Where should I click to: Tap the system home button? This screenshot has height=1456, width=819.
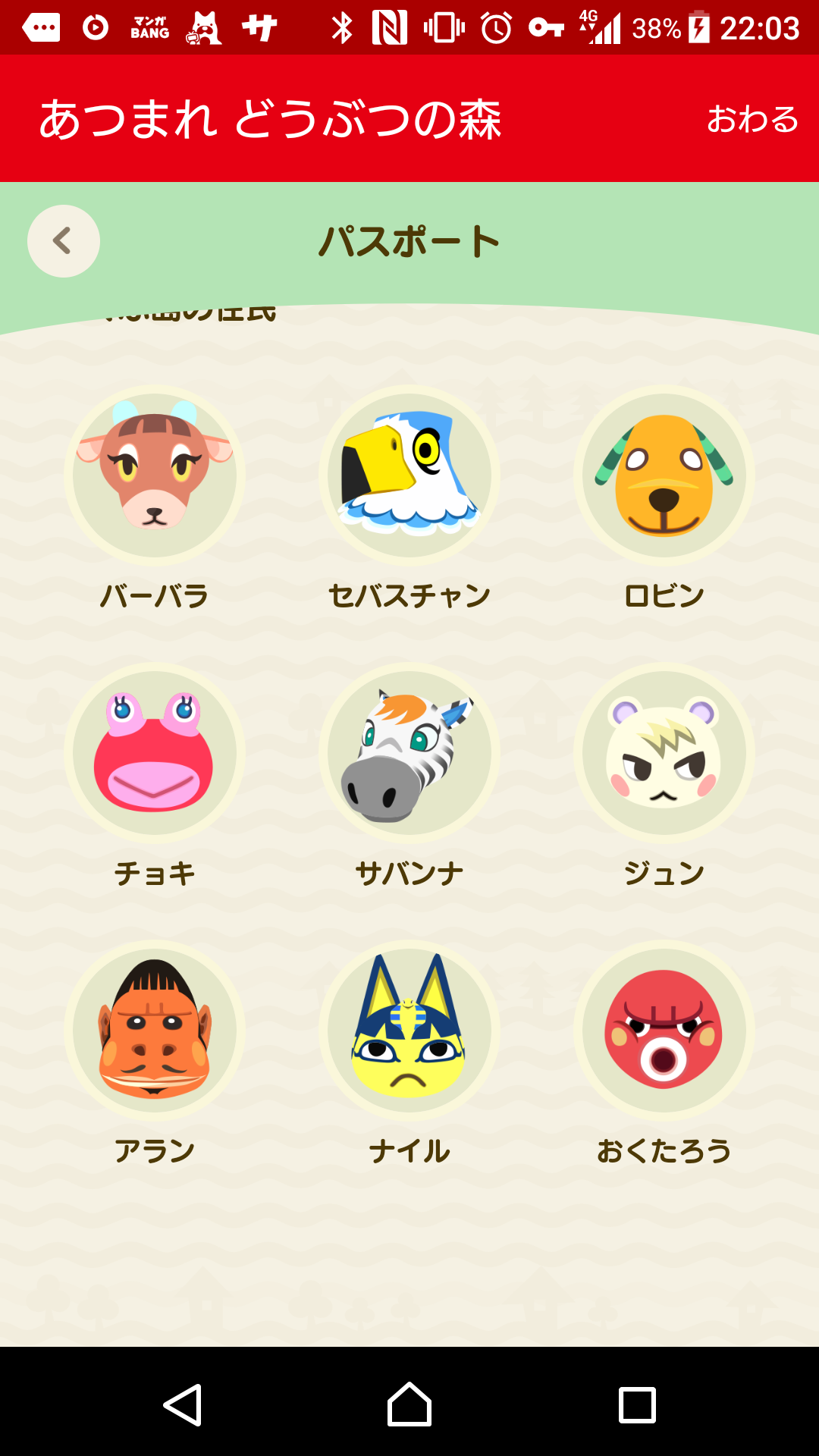point(409,1404)
